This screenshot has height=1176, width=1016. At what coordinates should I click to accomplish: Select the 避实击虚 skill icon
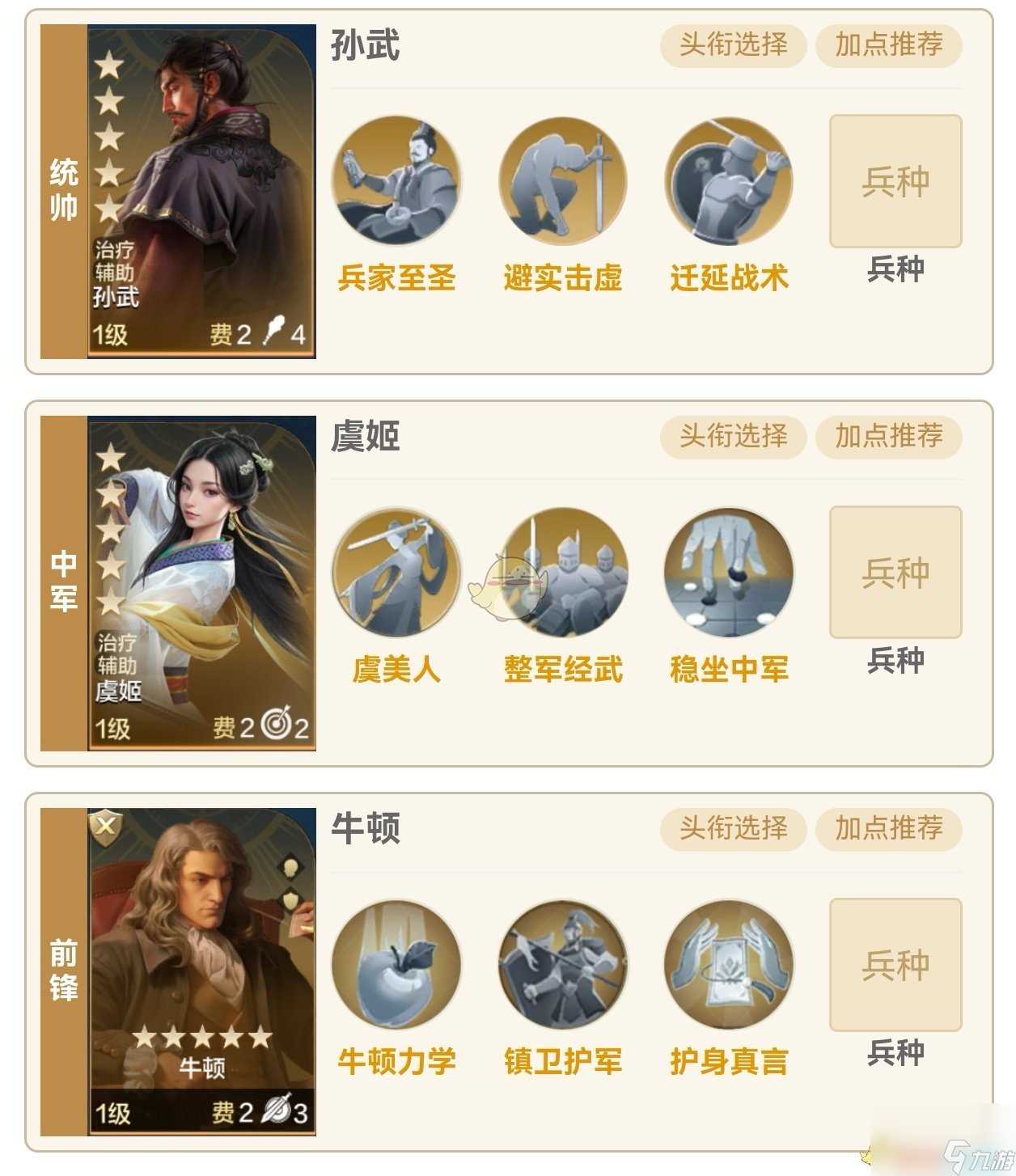[563, 181]
